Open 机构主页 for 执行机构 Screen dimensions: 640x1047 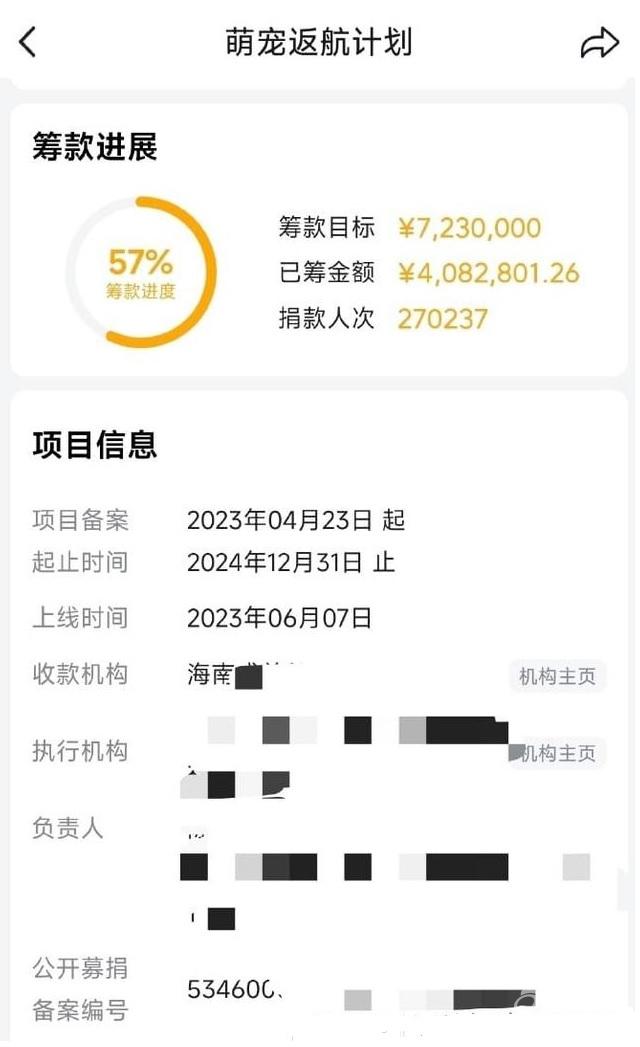[557, 753]
